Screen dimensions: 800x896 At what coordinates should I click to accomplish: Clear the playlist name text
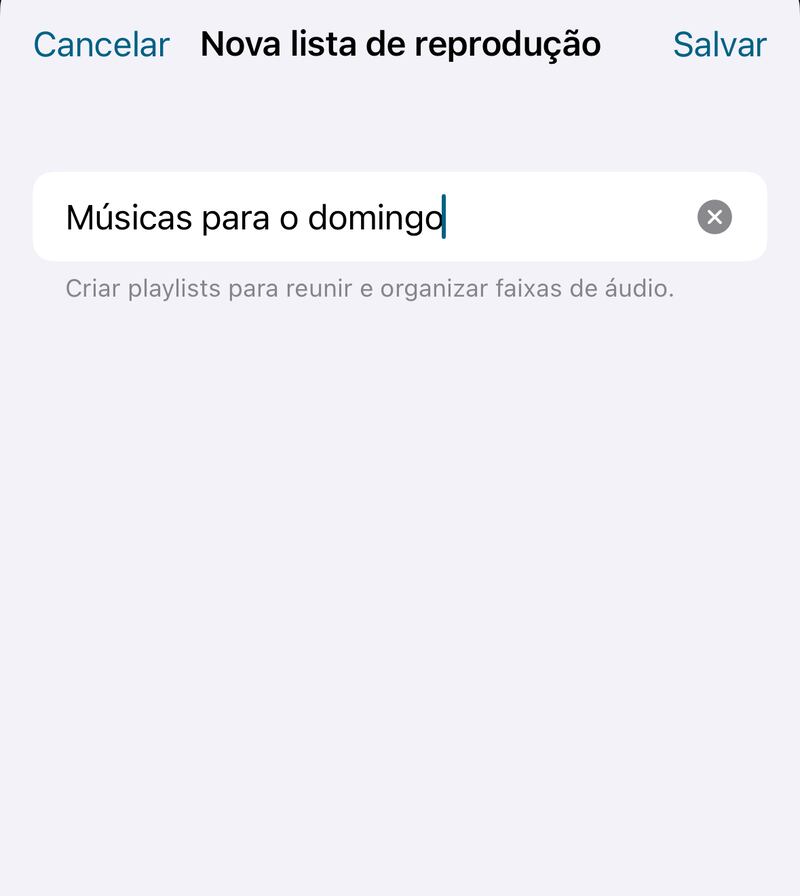(714, 217)
